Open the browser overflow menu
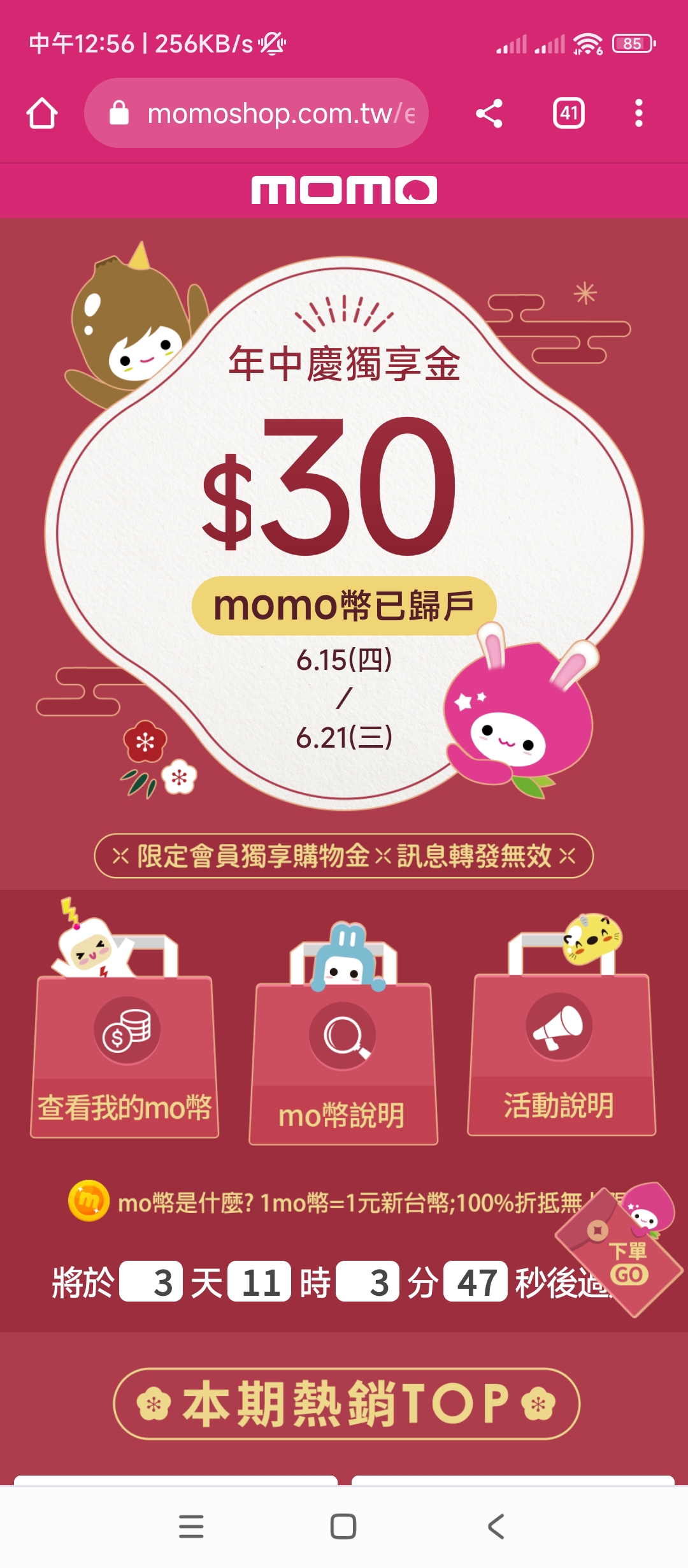688x1568 pixels. 638,113
